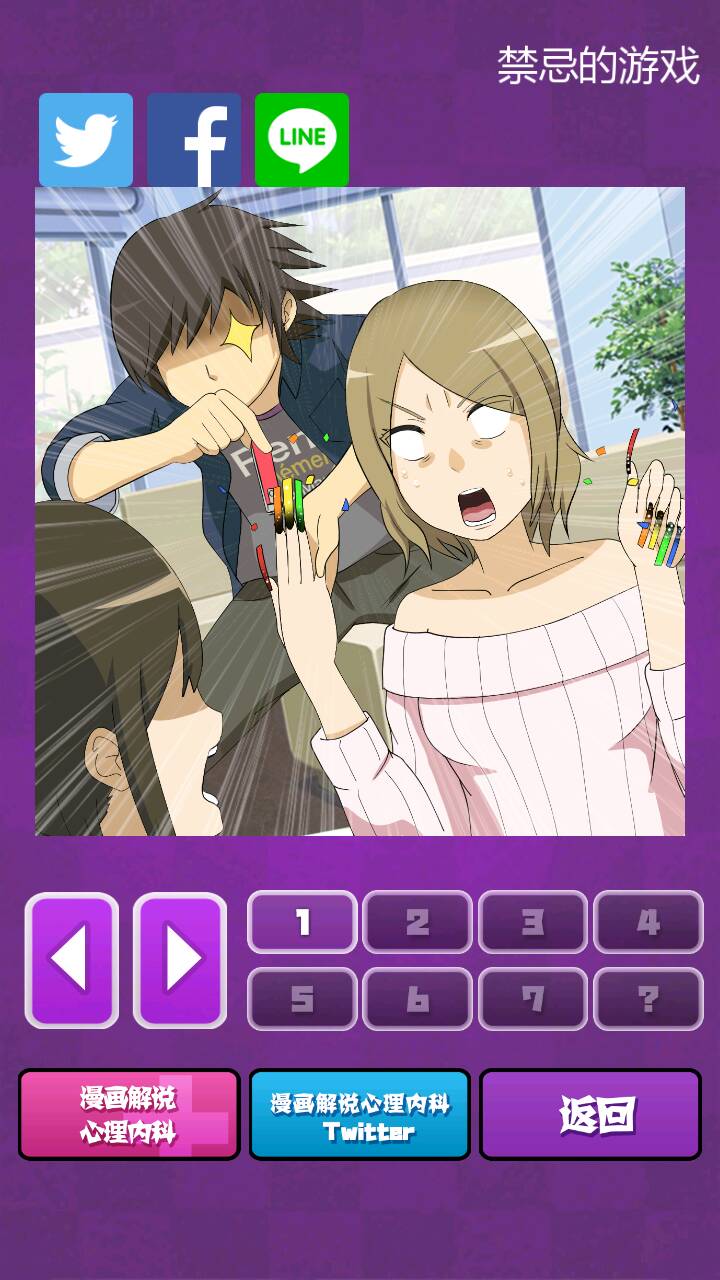Select panel number 1
Viewport: 720px width, 1280px height.
302,922
